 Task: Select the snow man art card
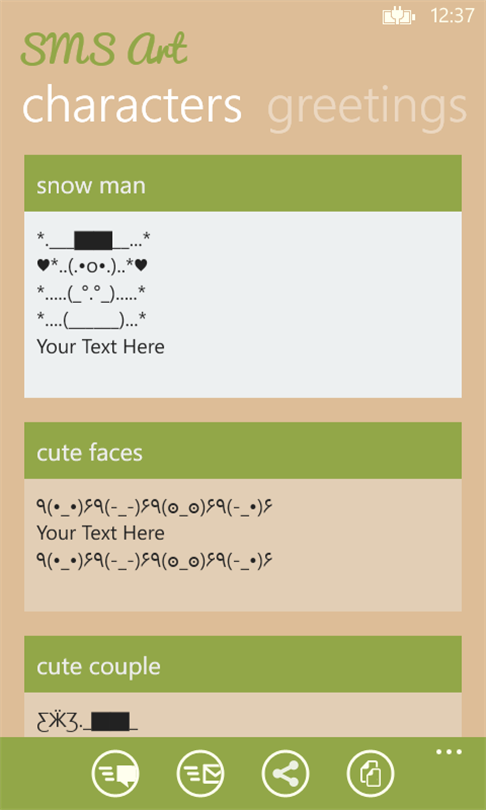click(243, 276)
